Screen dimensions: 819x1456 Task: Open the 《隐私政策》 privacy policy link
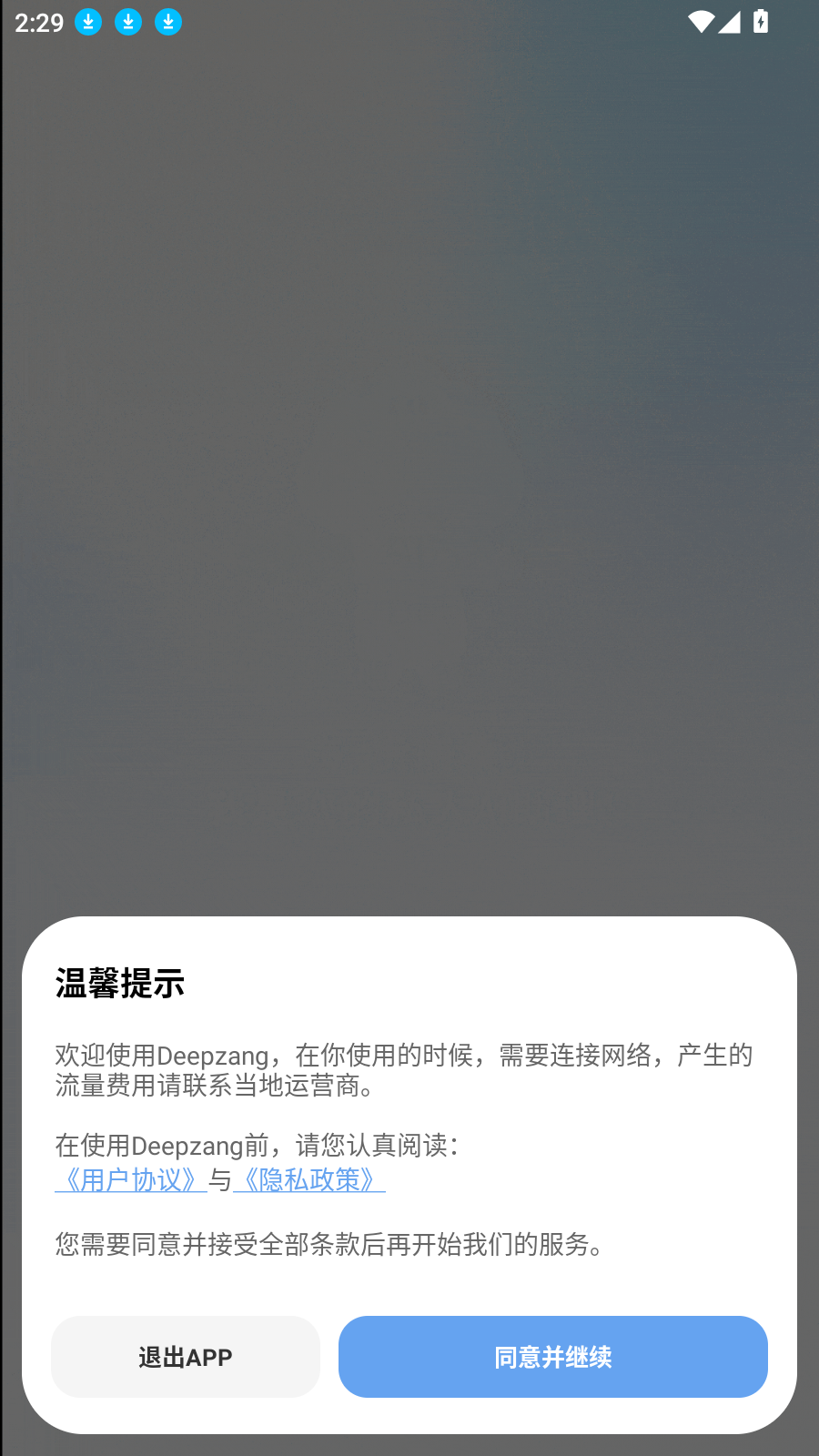click(x=308, y=1181)
